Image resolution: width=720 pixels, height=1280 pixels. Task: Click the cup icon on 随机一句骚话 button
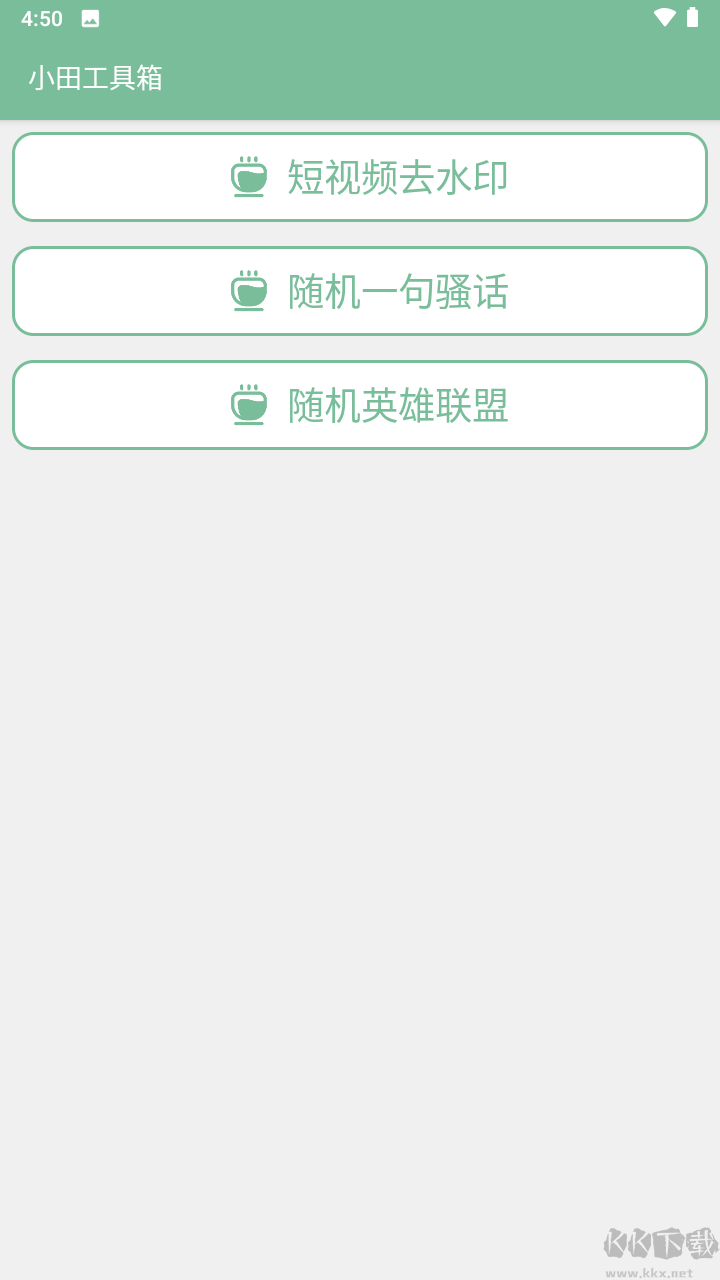click(x=249, y=291)
